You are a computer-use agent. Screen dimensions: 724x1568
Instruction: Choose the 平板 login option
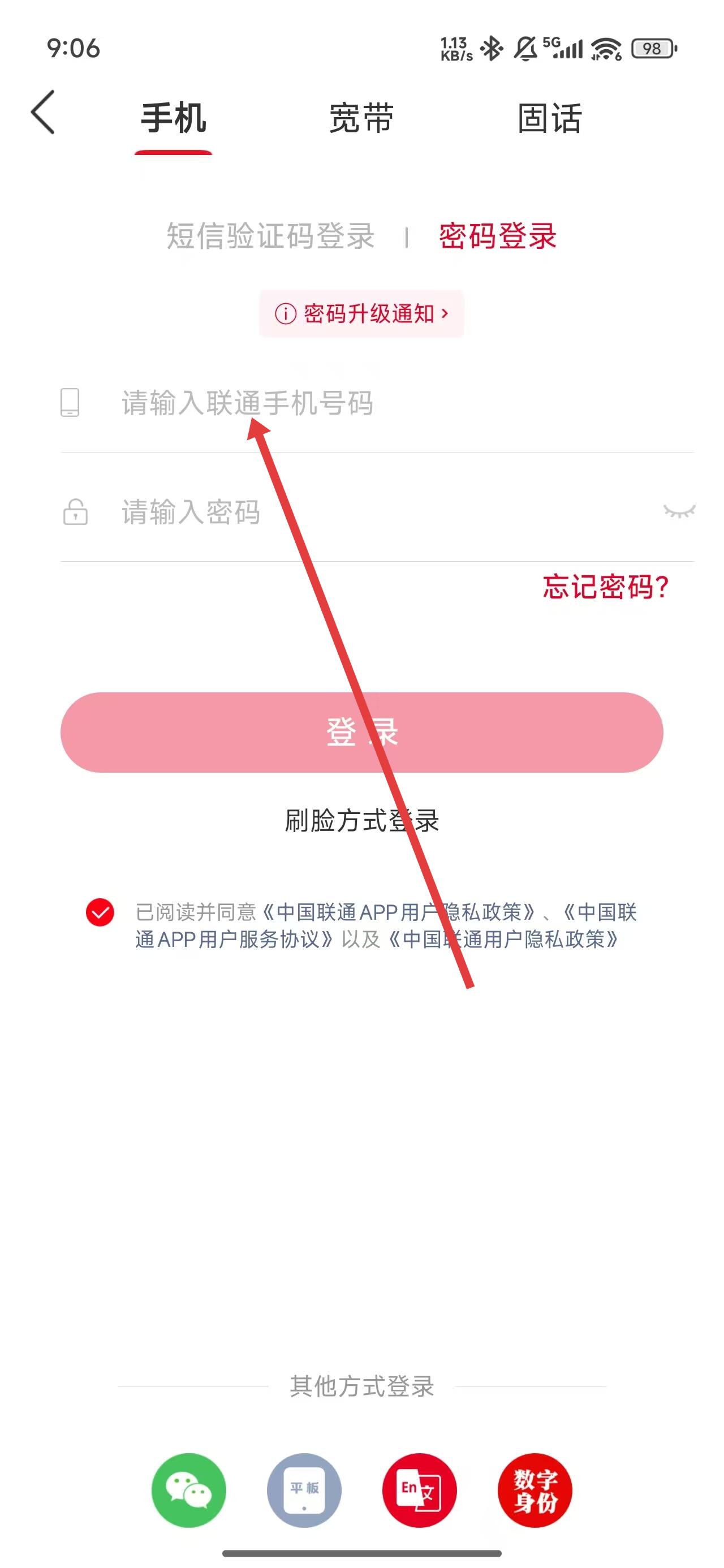[304, 1490]
